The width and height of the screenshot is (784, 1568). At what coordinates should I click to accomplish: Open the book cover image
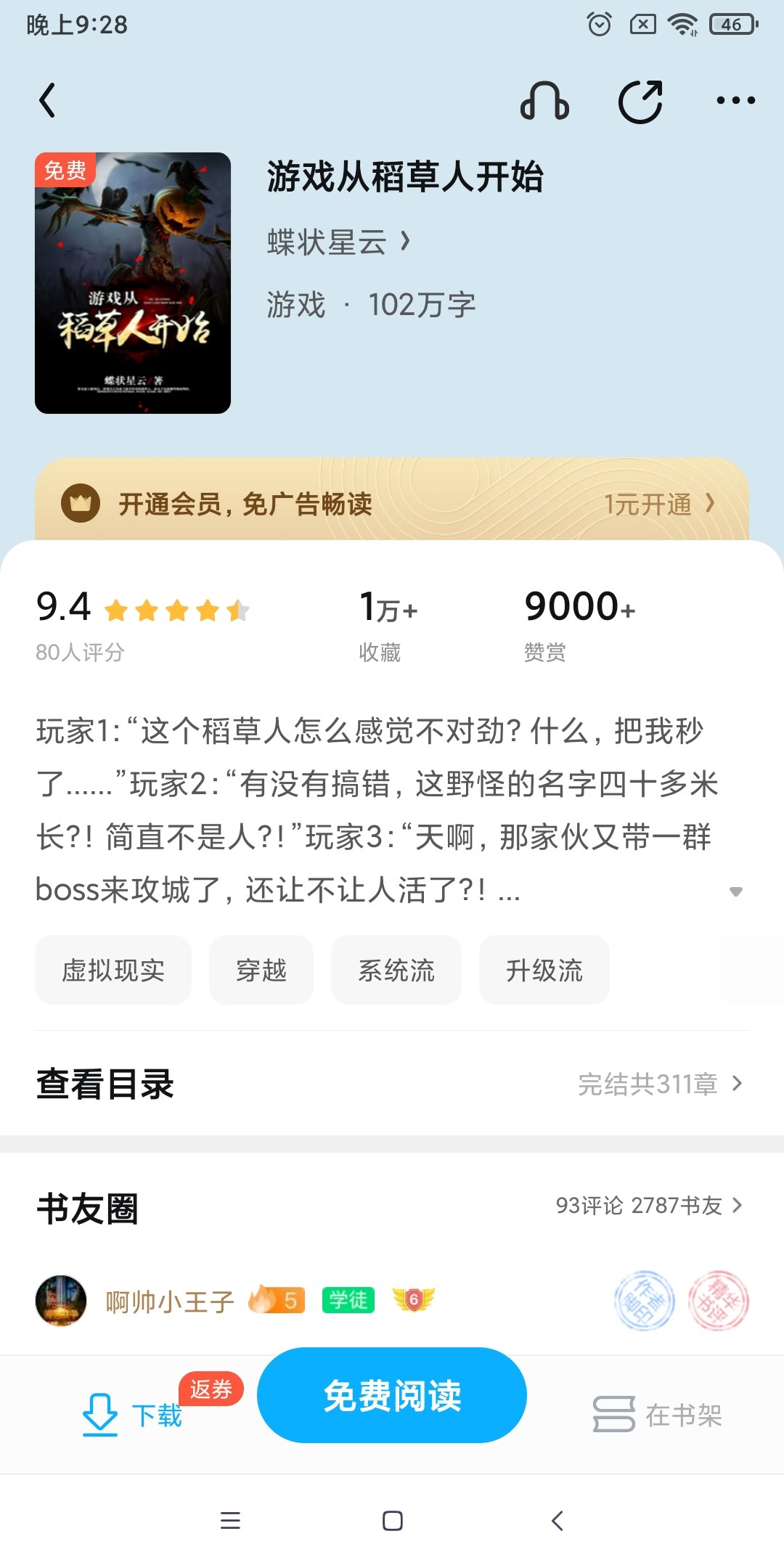133,283
